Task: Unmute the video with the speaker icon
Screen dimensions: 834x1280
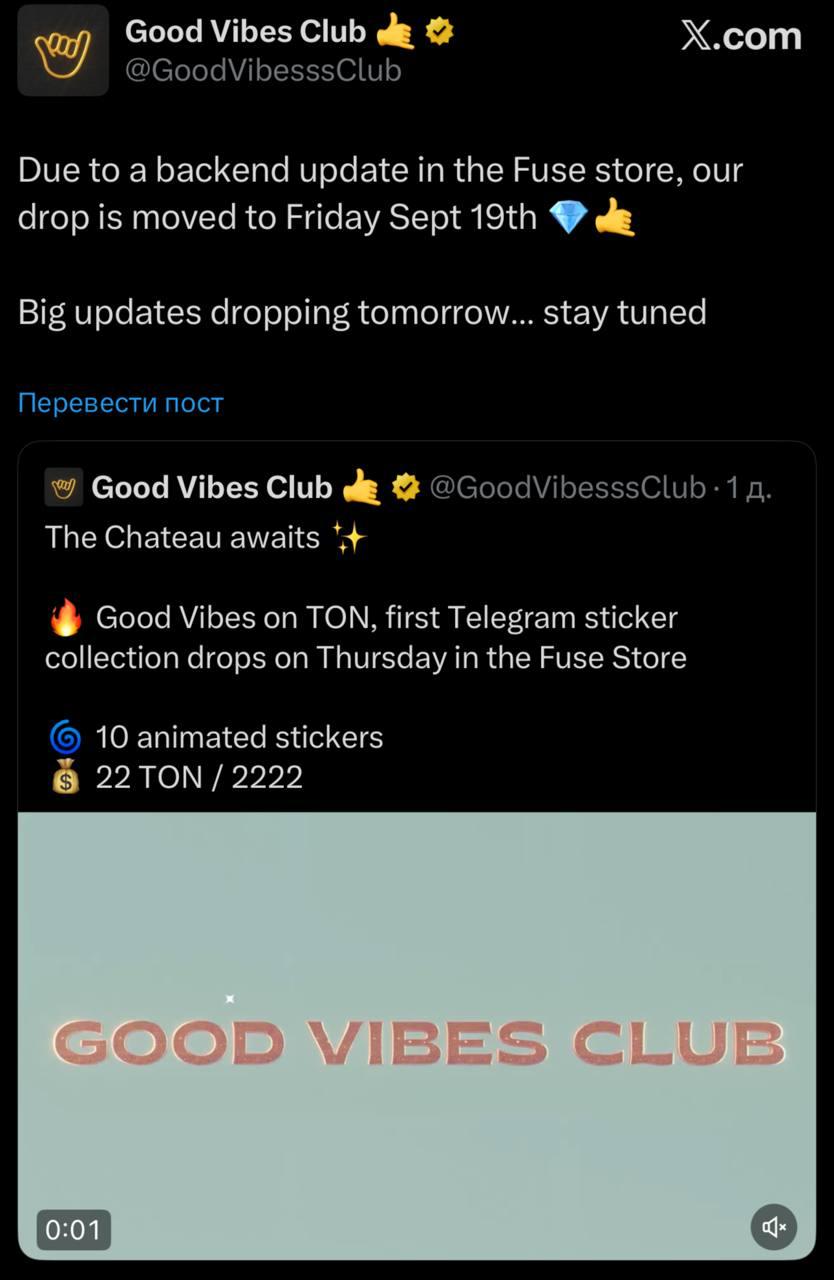Action: click(x=773, y=1227)
